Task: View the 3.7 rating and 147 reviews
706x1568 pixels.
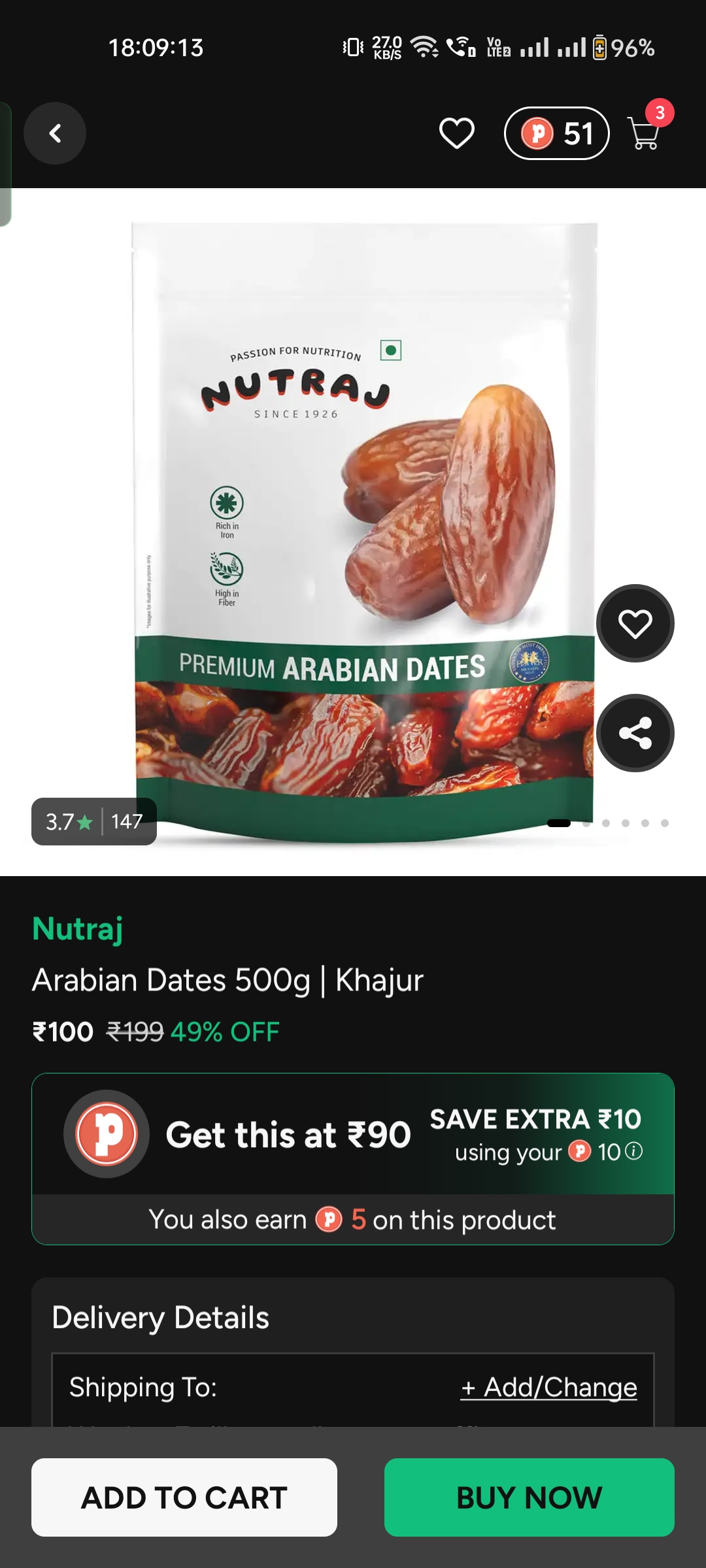Action: (x=94, y=821)
